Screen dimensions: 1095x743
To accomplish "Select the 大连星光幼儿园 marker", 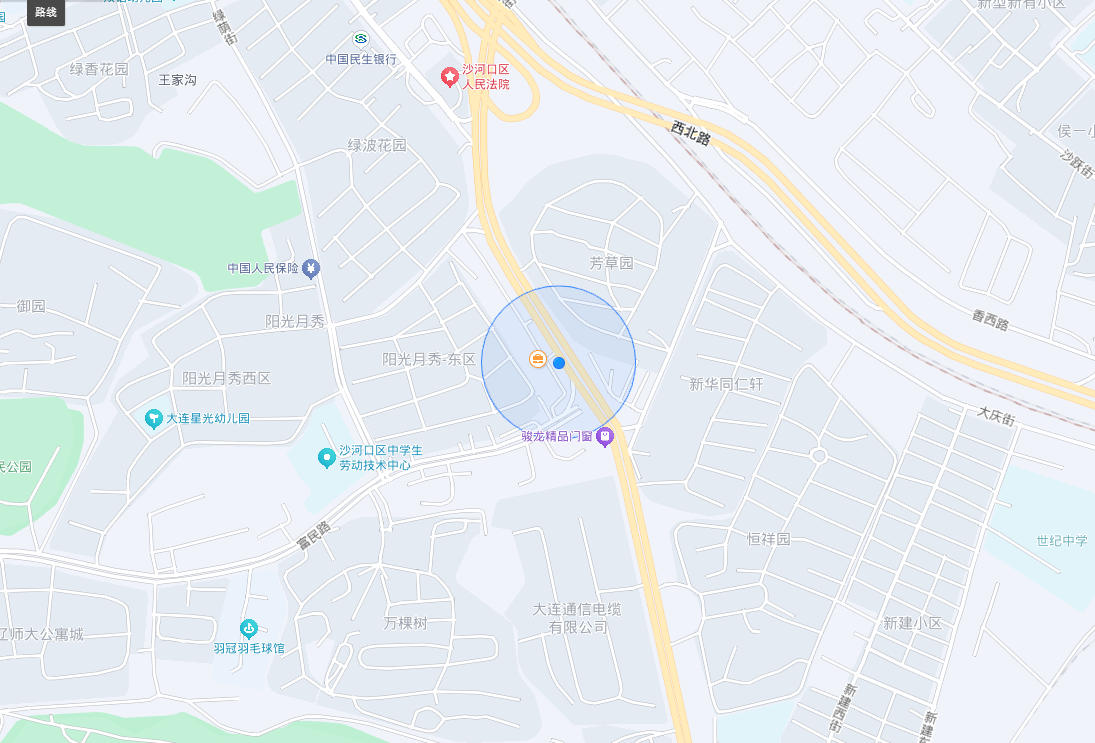I will pyautogui.click(x=153, y=418).
